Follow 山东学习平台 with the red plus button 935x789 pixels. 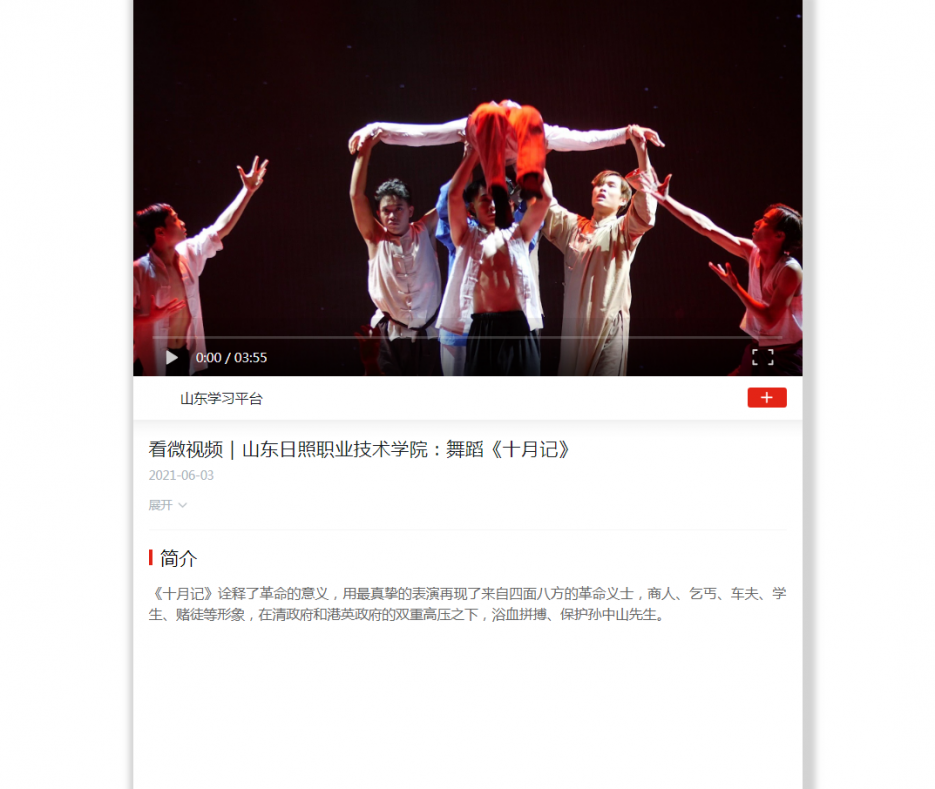(766, 398)
